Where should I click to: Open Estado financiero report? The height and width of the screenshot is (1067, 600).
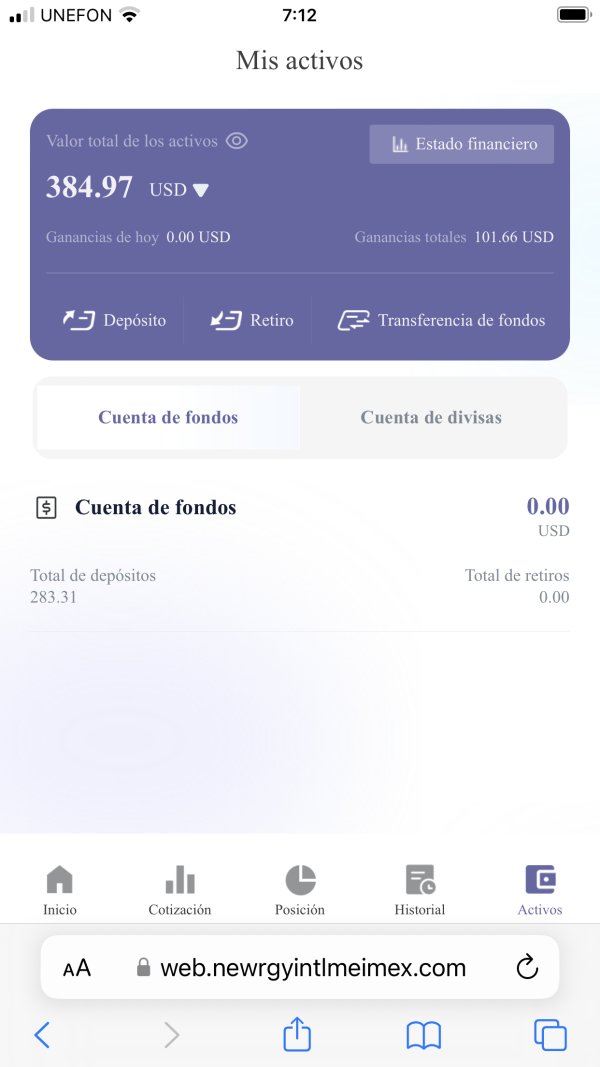coord(461,144)
